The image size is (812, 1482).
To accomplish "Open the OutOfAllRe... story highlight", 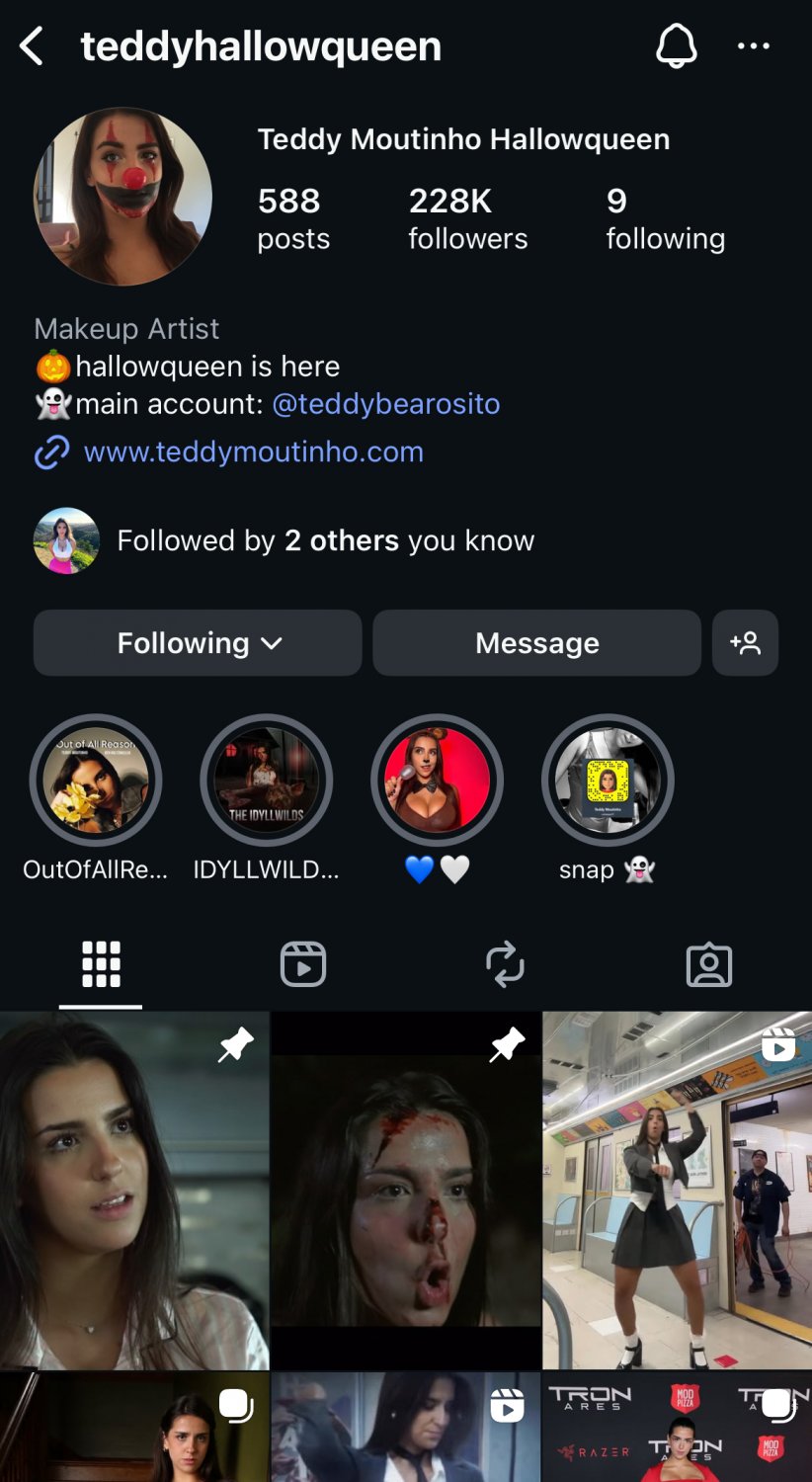I will click(x=96, y=781).
